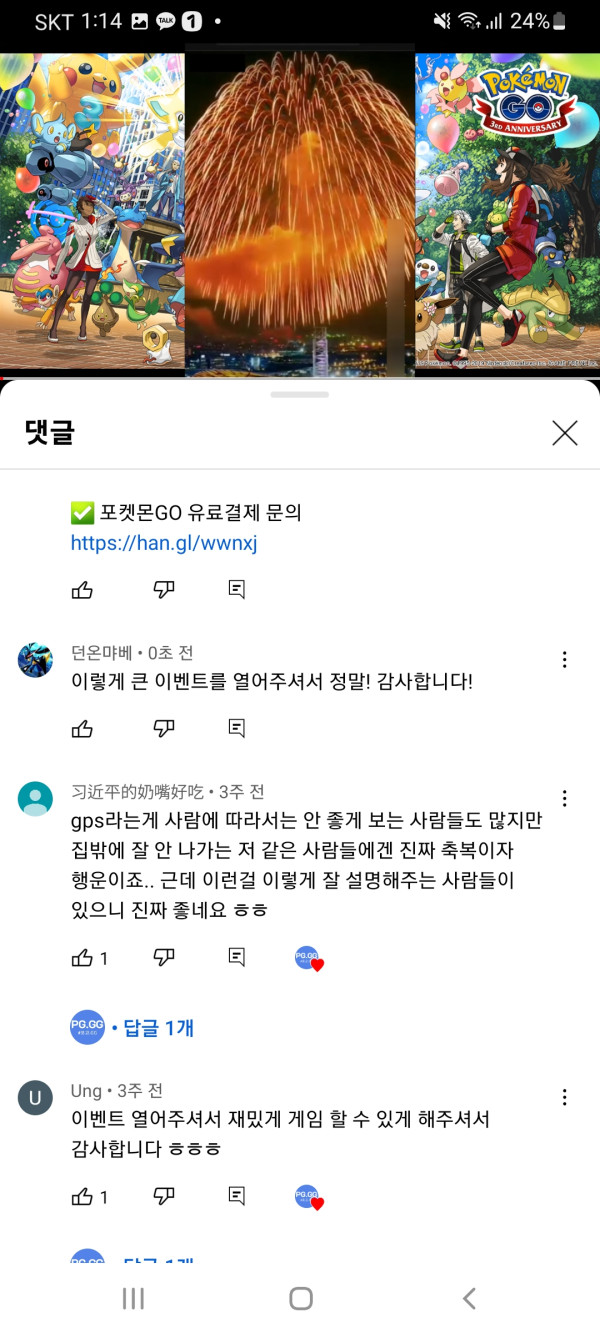The height and width of the screenshot is (1333, 600).
Task: Reply to Ung's comment
Action: 237,1196
